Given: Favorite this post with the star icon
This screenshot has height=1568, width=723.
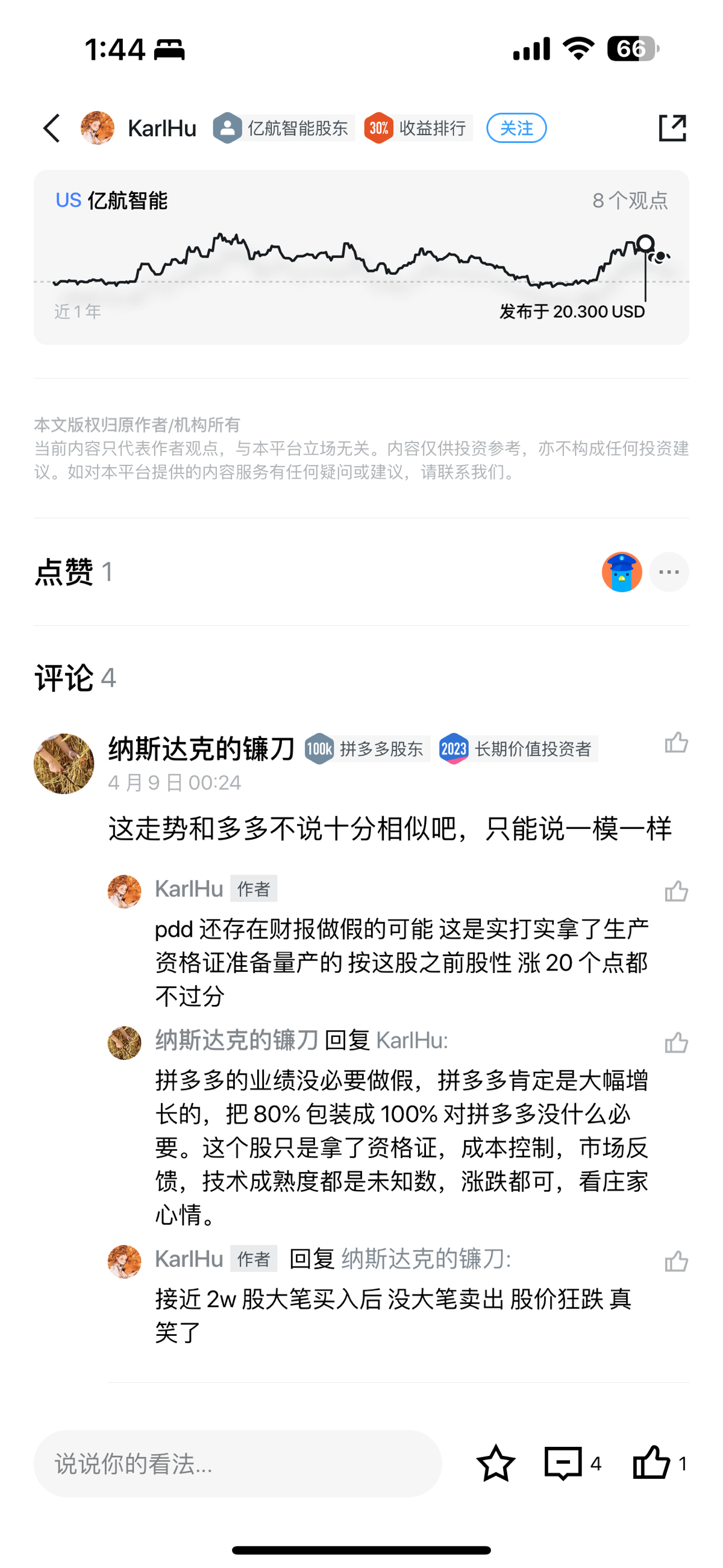Looking at the screenshot, I should click(x=495, y=1464).
